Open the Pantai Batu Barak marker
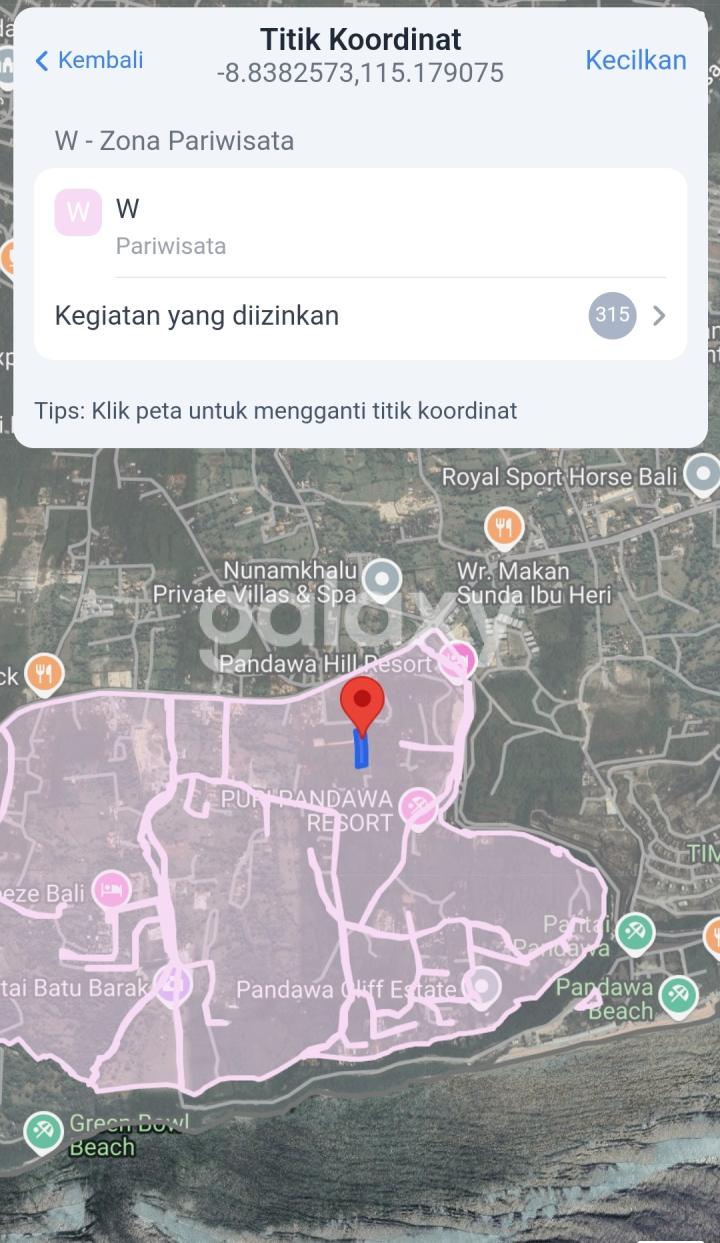Viewport: 720px width, 1243px height. (174, 985)
